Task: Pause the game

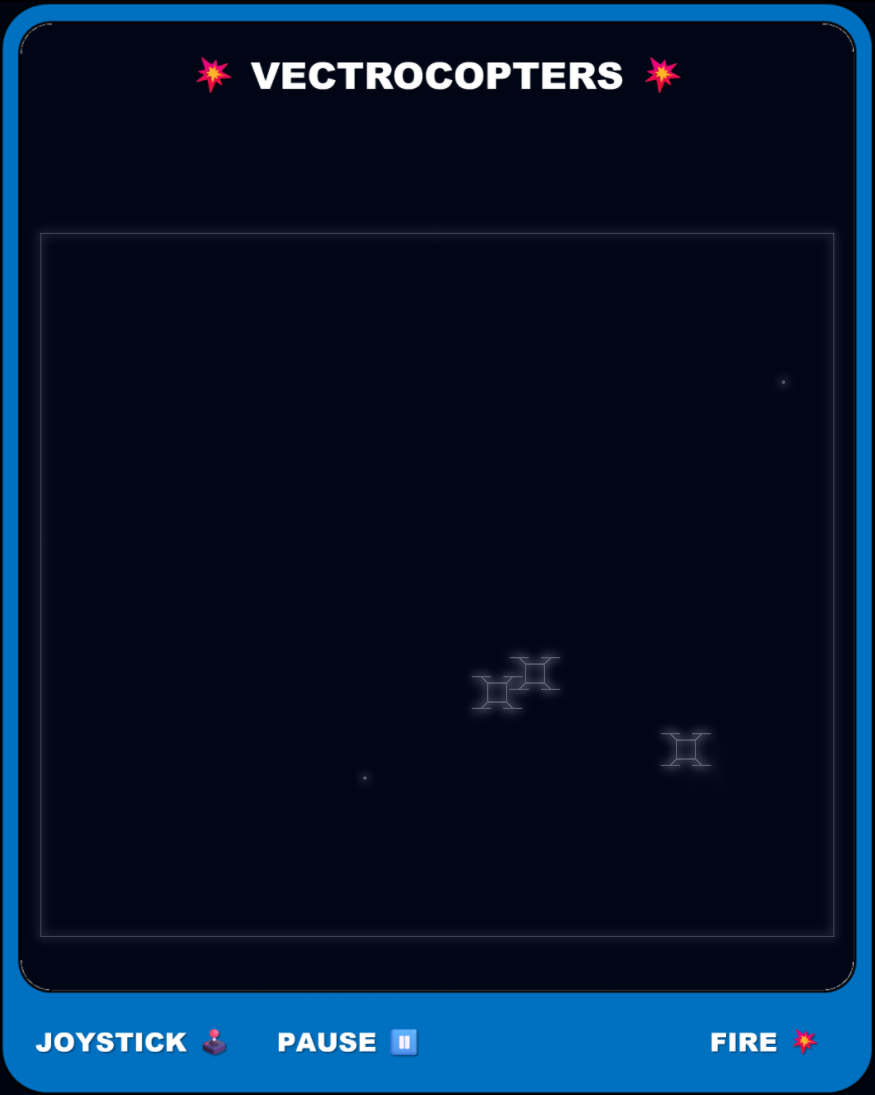Action: (347, 1042)
